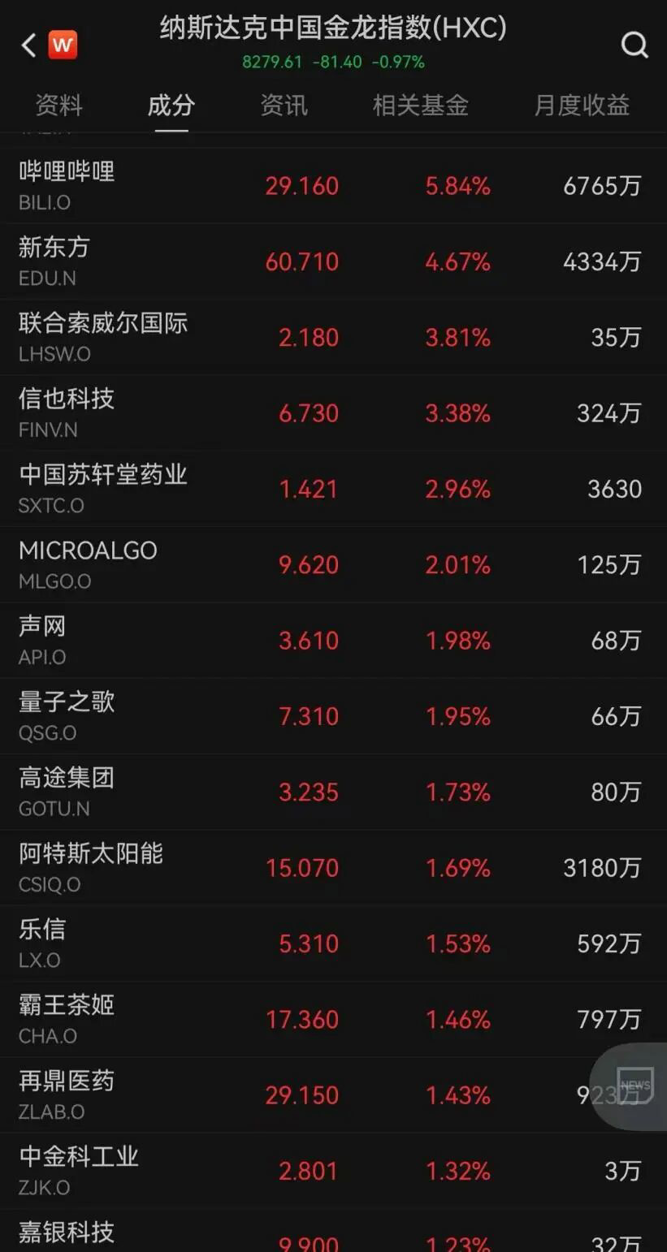The image size is (667, 1252).
Task: Open the 相关基金 tab
Action: coord(420,105)
